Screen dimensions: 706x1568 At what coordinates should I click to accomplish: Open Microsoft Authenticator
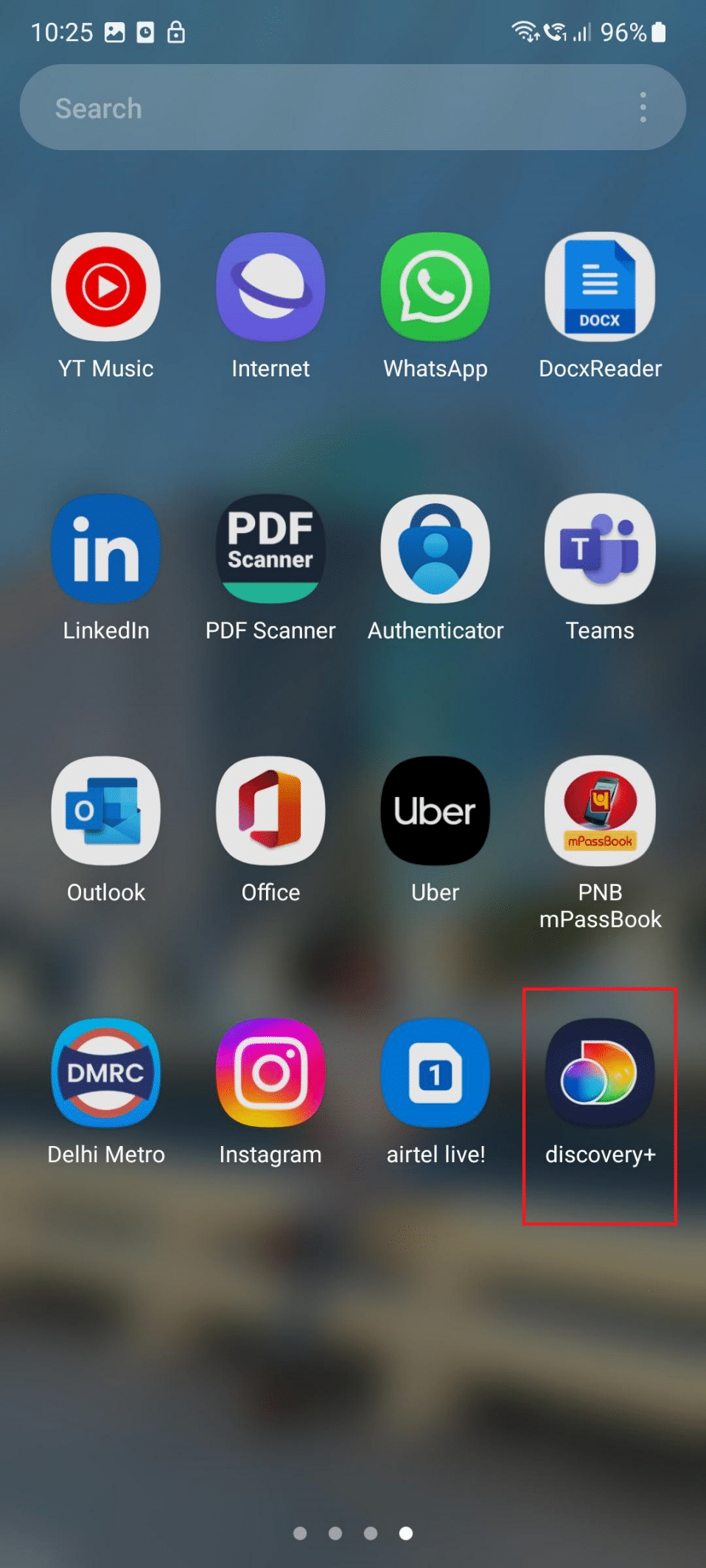435,549
